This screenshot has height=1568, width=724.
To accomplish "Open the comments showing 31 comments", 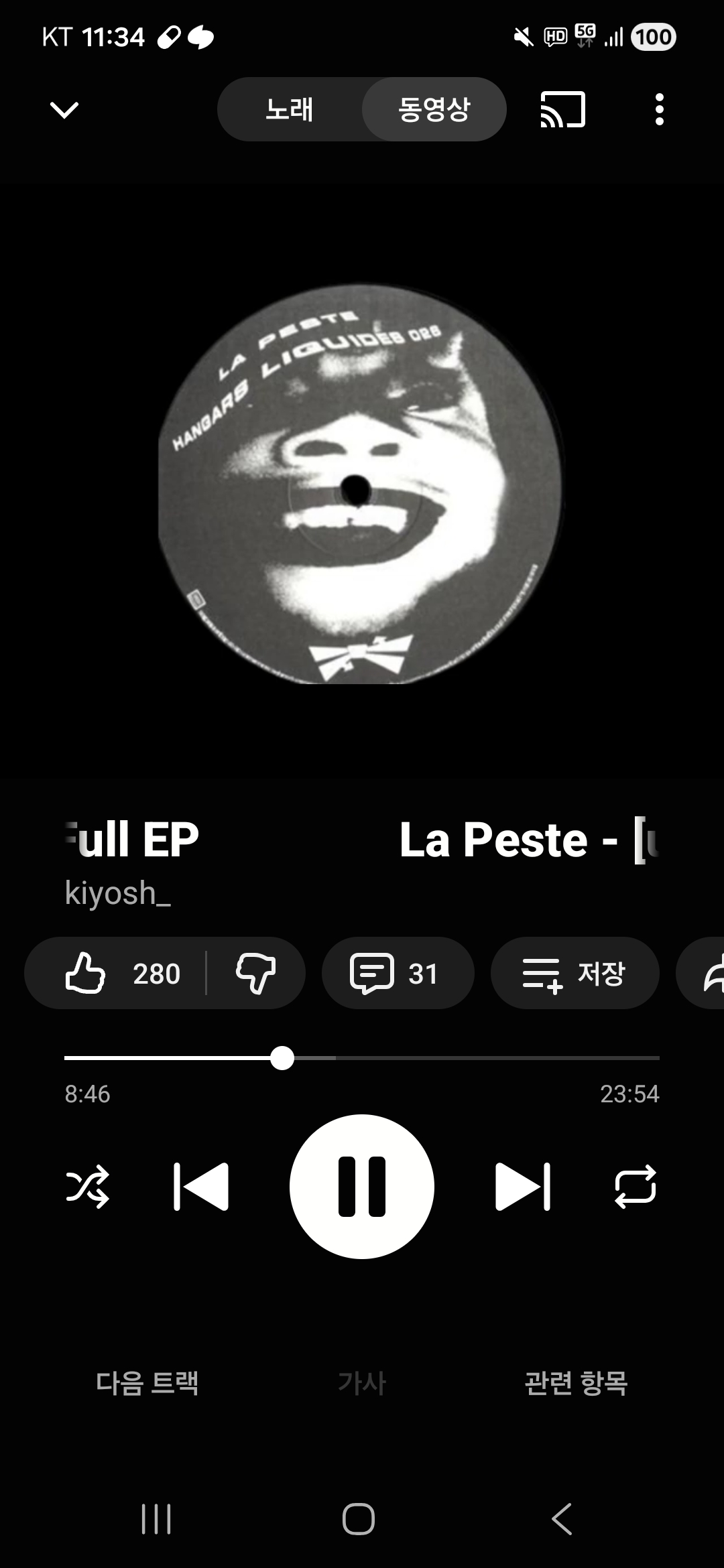I will point(397,973).
